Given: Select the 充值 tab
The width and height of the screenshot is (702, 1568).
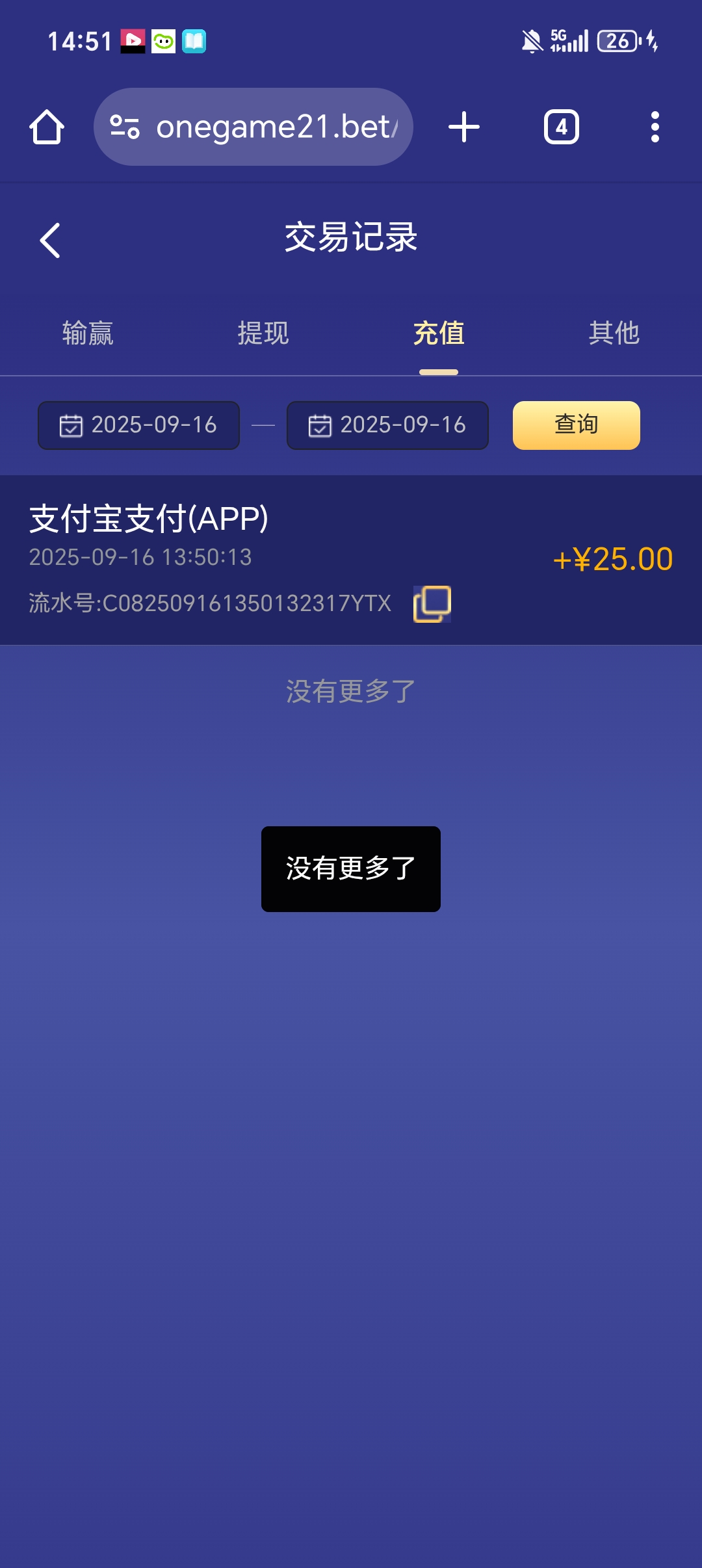Looking at the screenshot, I should click(439, 333).
